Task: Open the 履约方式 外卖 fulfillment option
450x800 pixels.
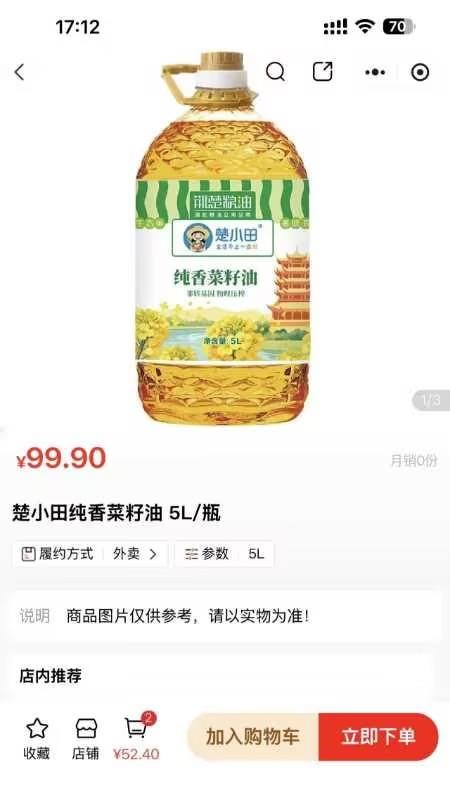Action: tap(90, 554)
